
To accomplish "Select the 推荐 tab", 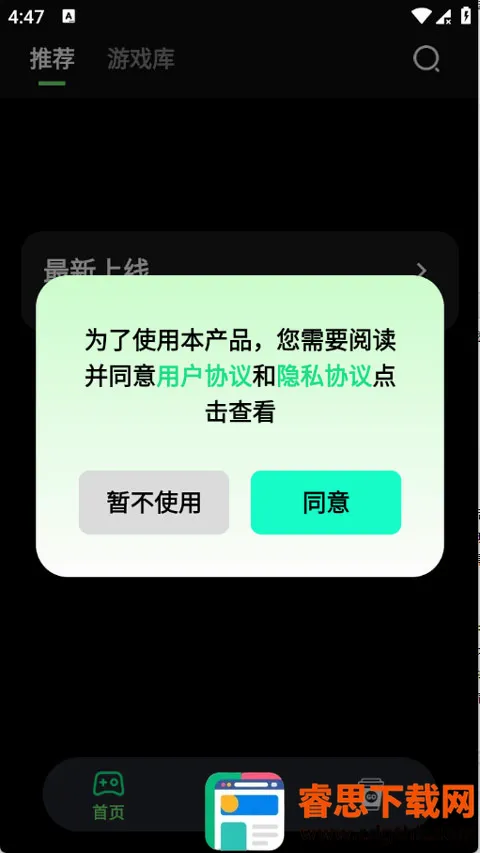I will pos(52,59).
